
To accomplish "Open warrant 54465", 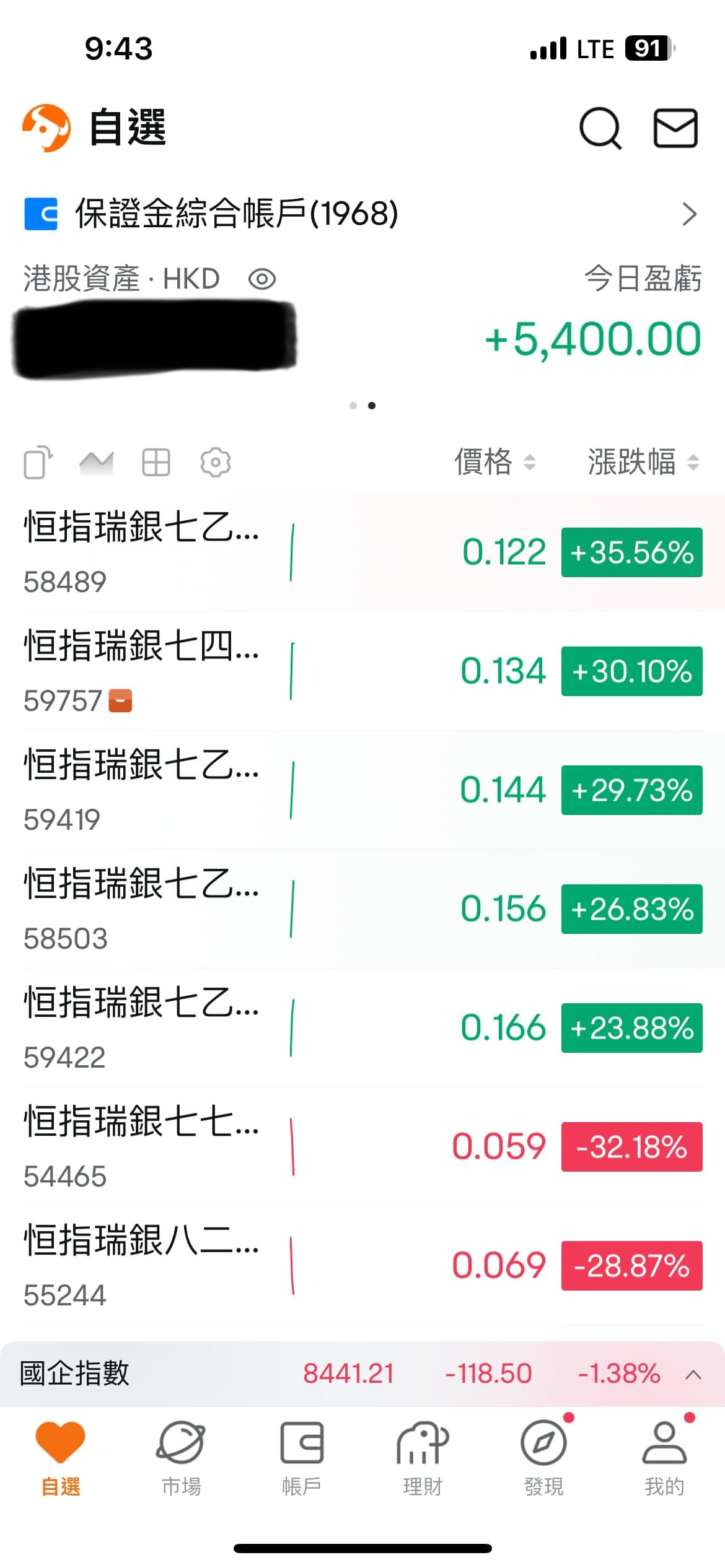I will 362,1147.
